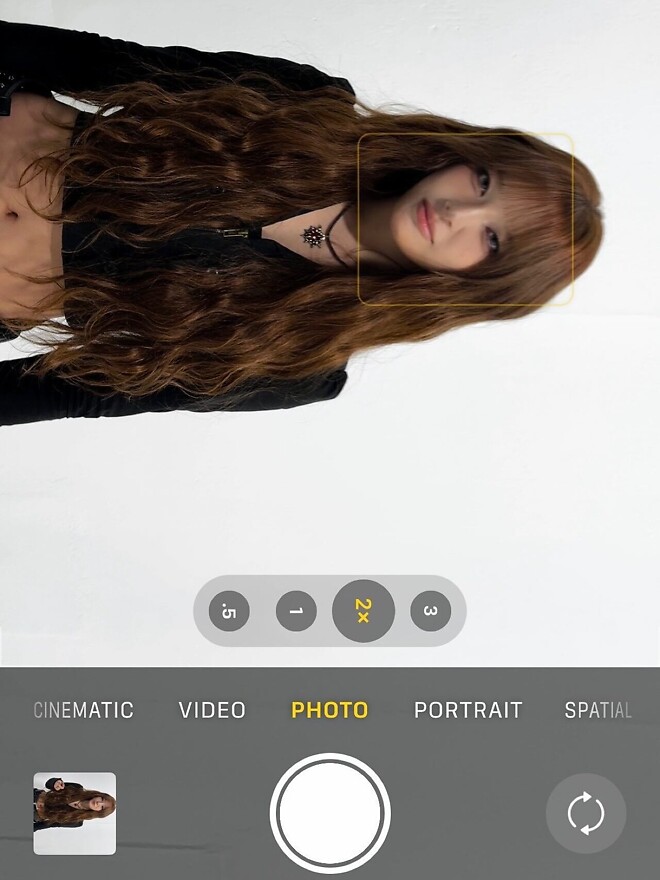Screen dimensions: 660x880
Task: Set zoom to 1x
Action: (296, 611)
